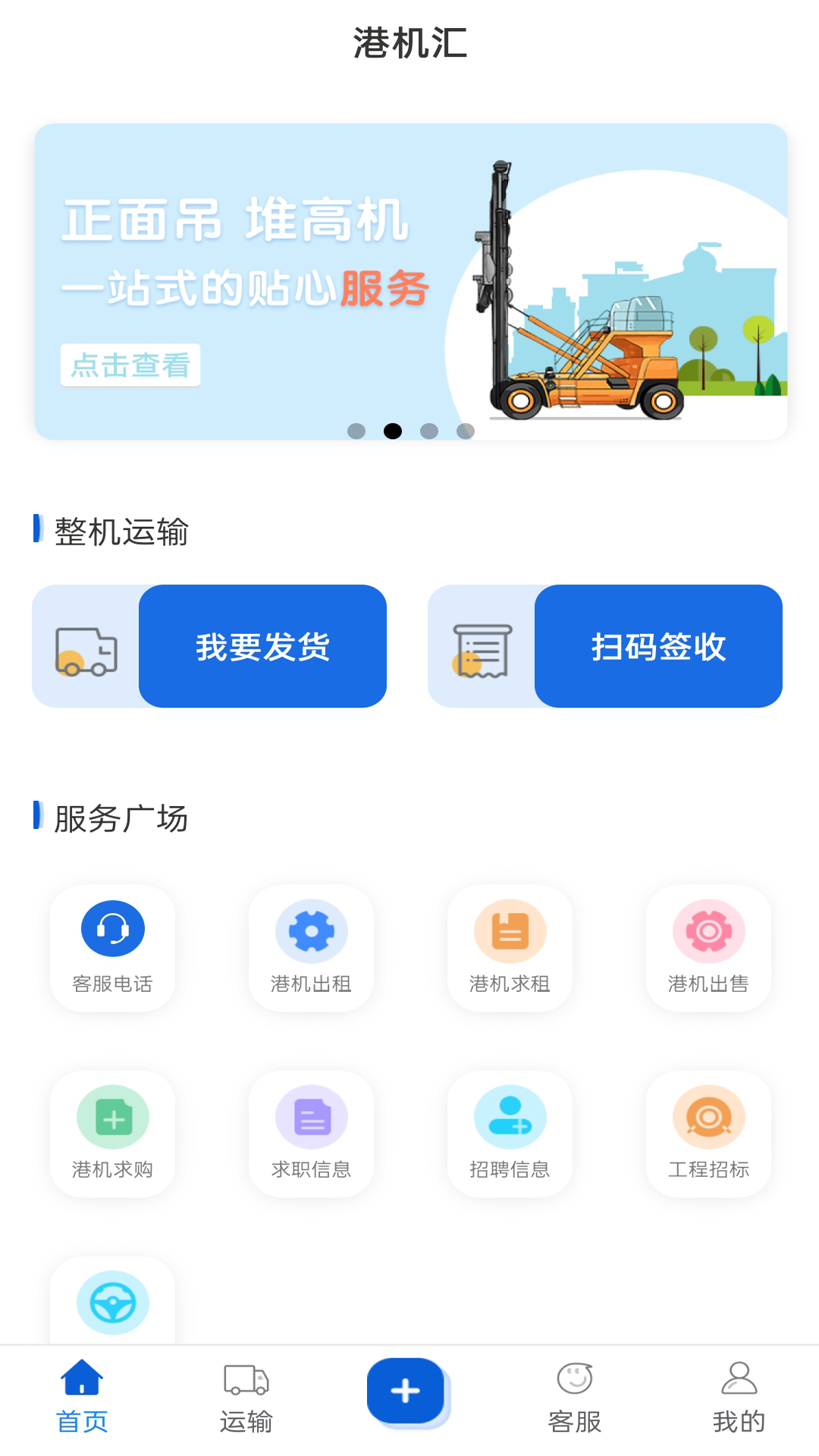Open 港机求租 from the service grid
819x1456 pixels.
click(x=510, y=930)
